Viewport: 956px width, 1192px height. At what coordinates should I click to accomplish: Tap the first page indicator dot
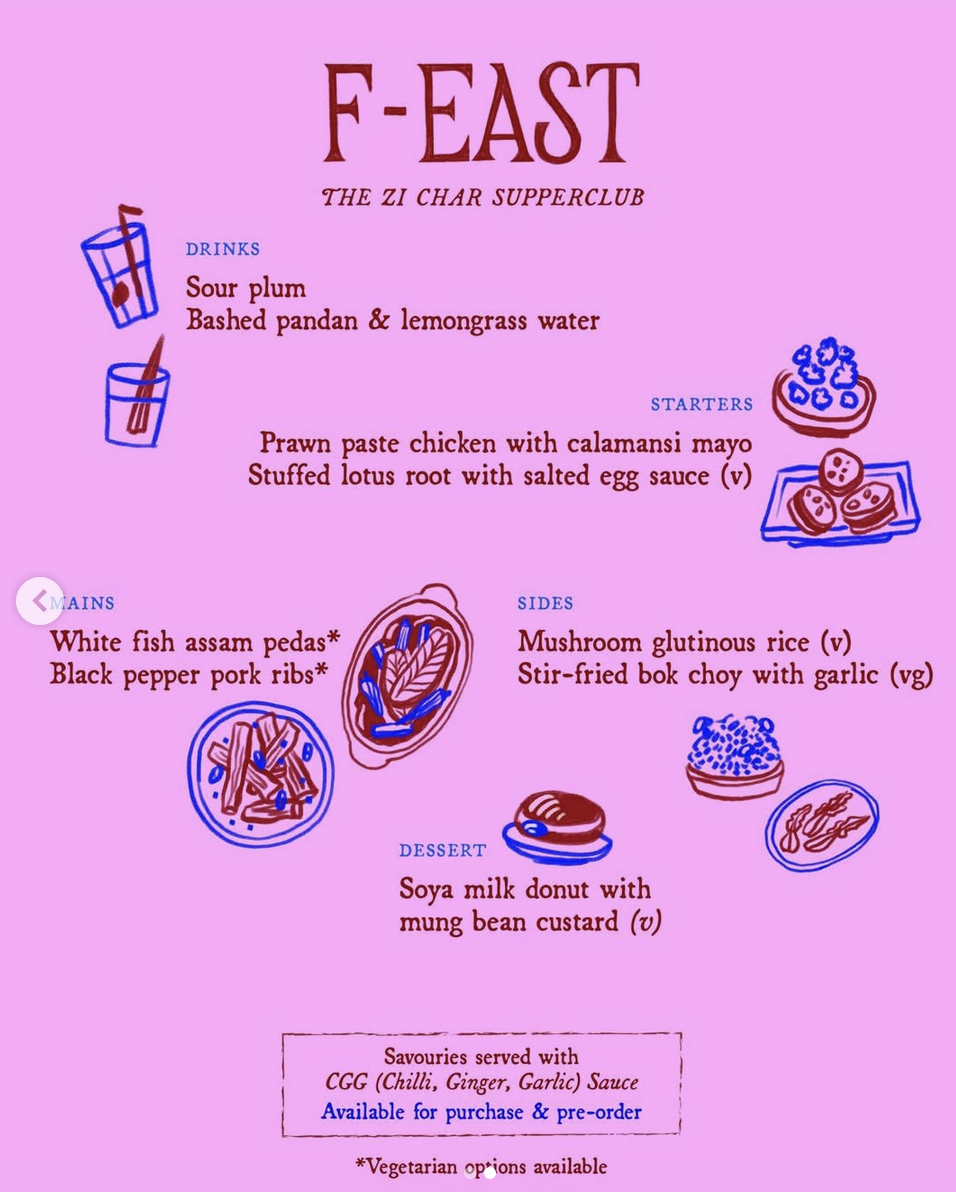click(470, 1173)
